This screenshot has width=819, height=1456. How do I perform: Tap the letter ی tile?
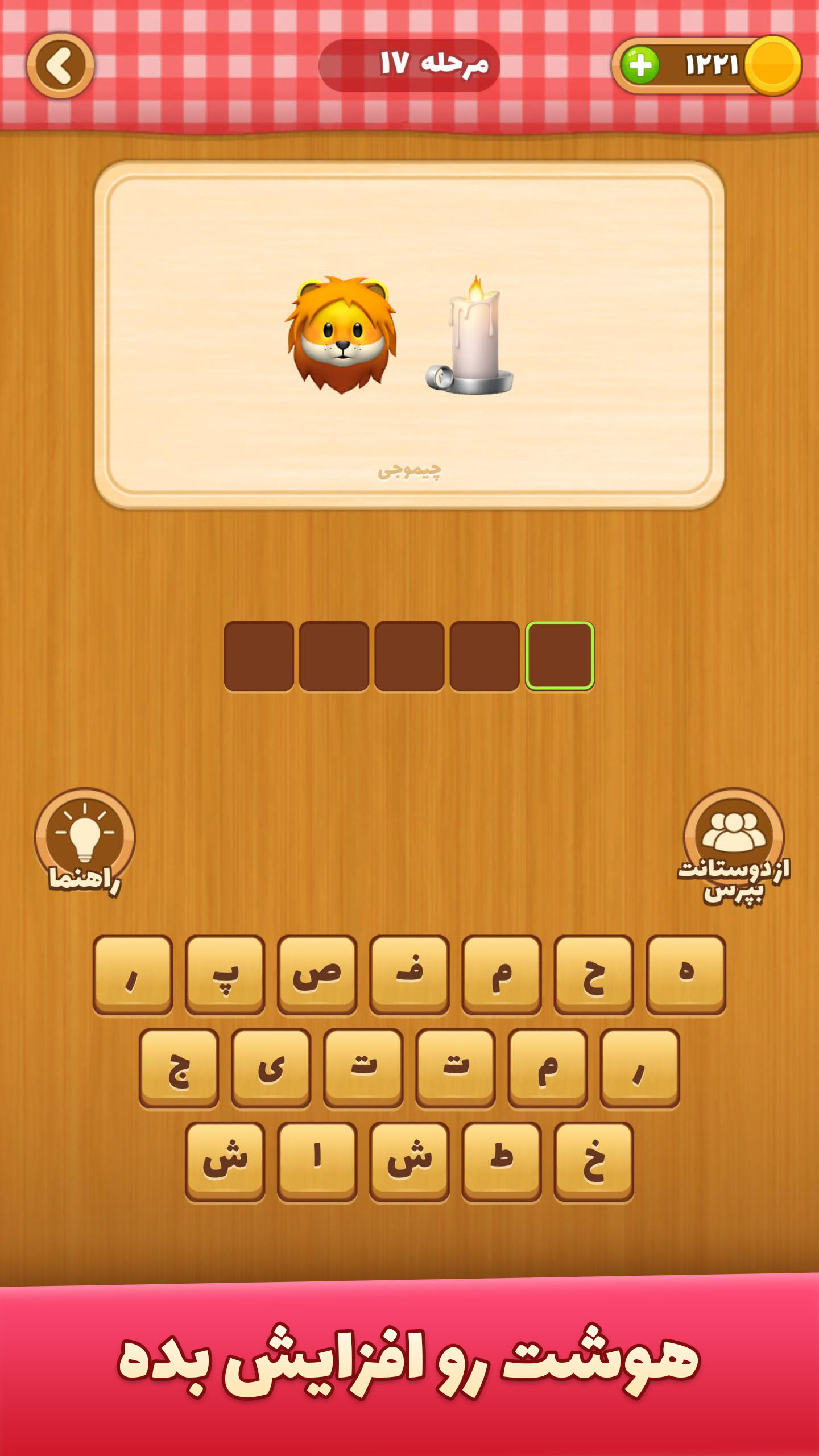pyautogui.click(x=271, y=1067)
